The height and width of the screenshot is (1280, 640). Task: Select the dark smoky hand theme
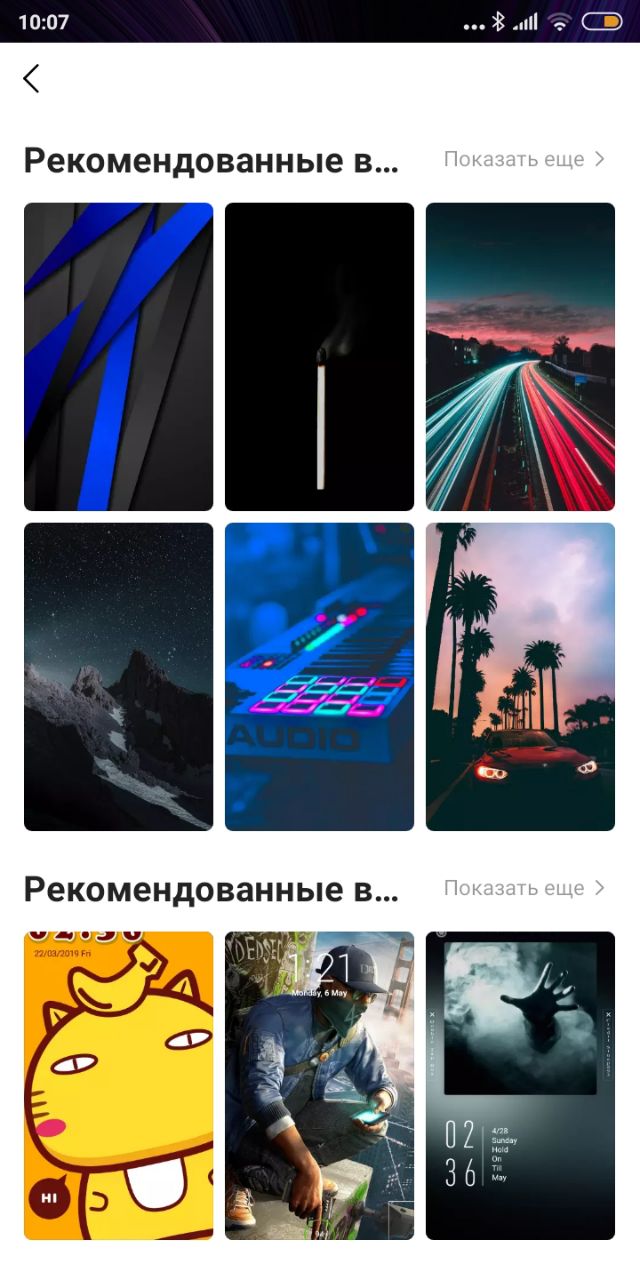[x=520, y=1086]
